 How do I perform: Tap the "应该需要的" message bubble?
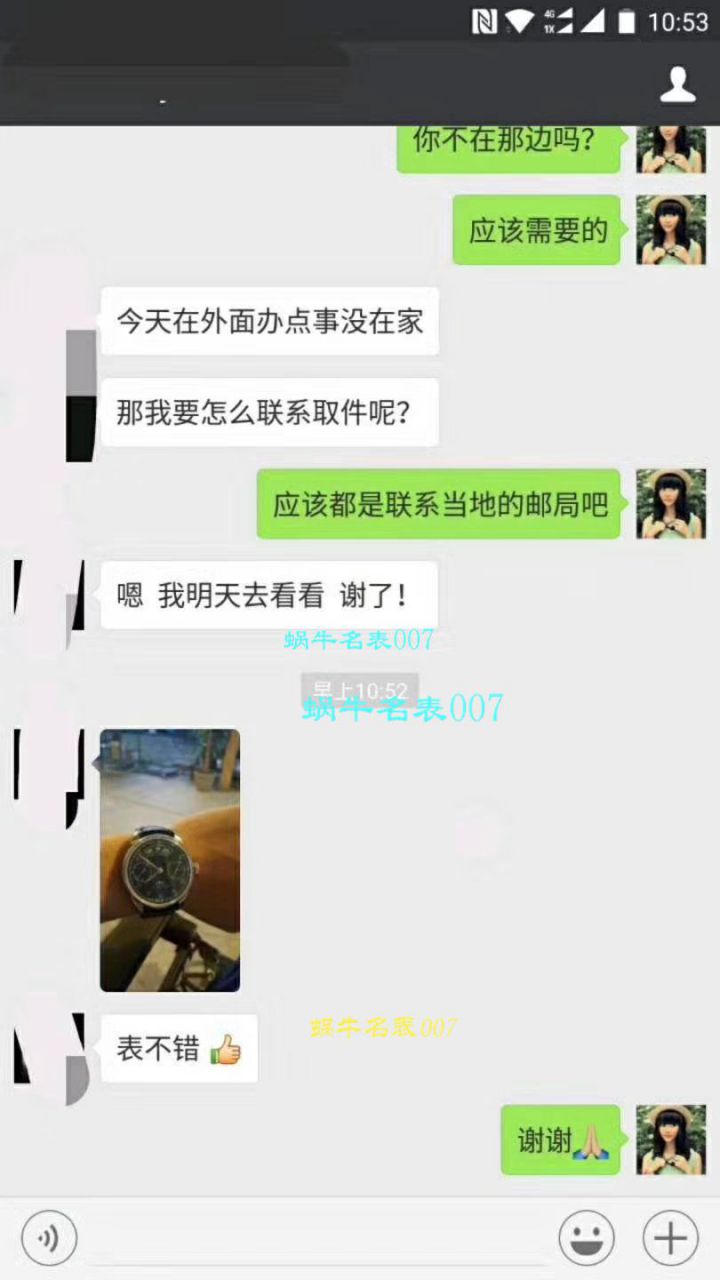(x=536, y=230)
